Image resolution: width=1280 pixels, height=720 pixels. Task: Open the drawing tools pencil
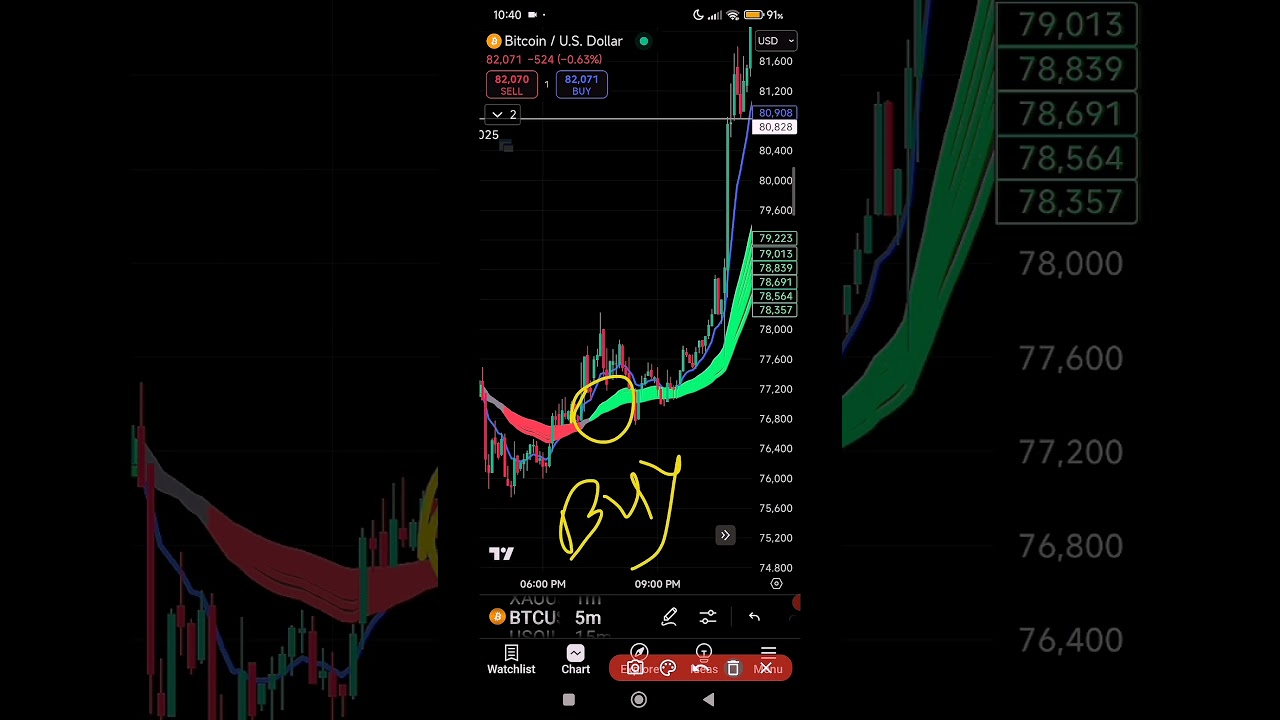tap(669, 617)
